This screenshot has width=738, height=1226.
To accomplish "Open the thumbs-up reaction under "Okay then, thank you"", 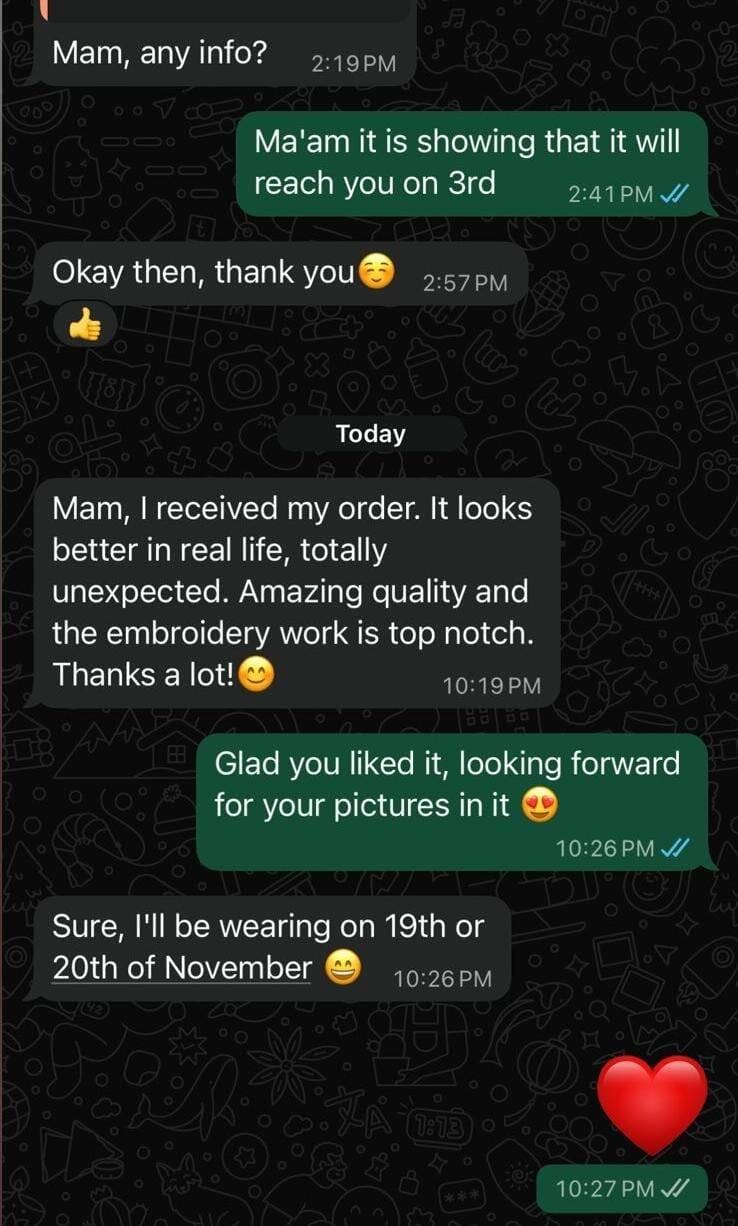I will point(85,323).
